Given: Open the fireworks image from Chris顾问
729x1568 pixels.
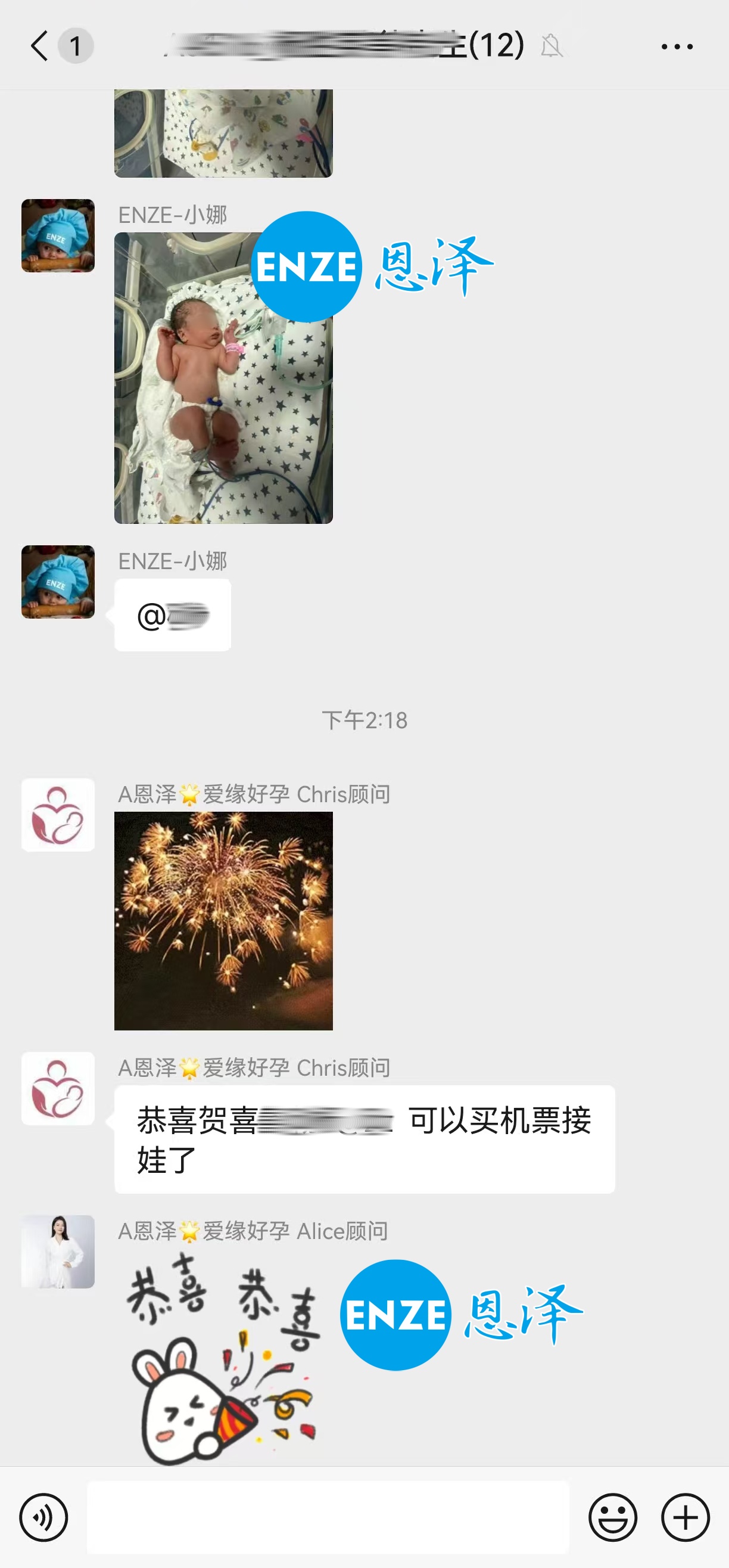Looking at the screenshot, I should click(x=223, y=920).
